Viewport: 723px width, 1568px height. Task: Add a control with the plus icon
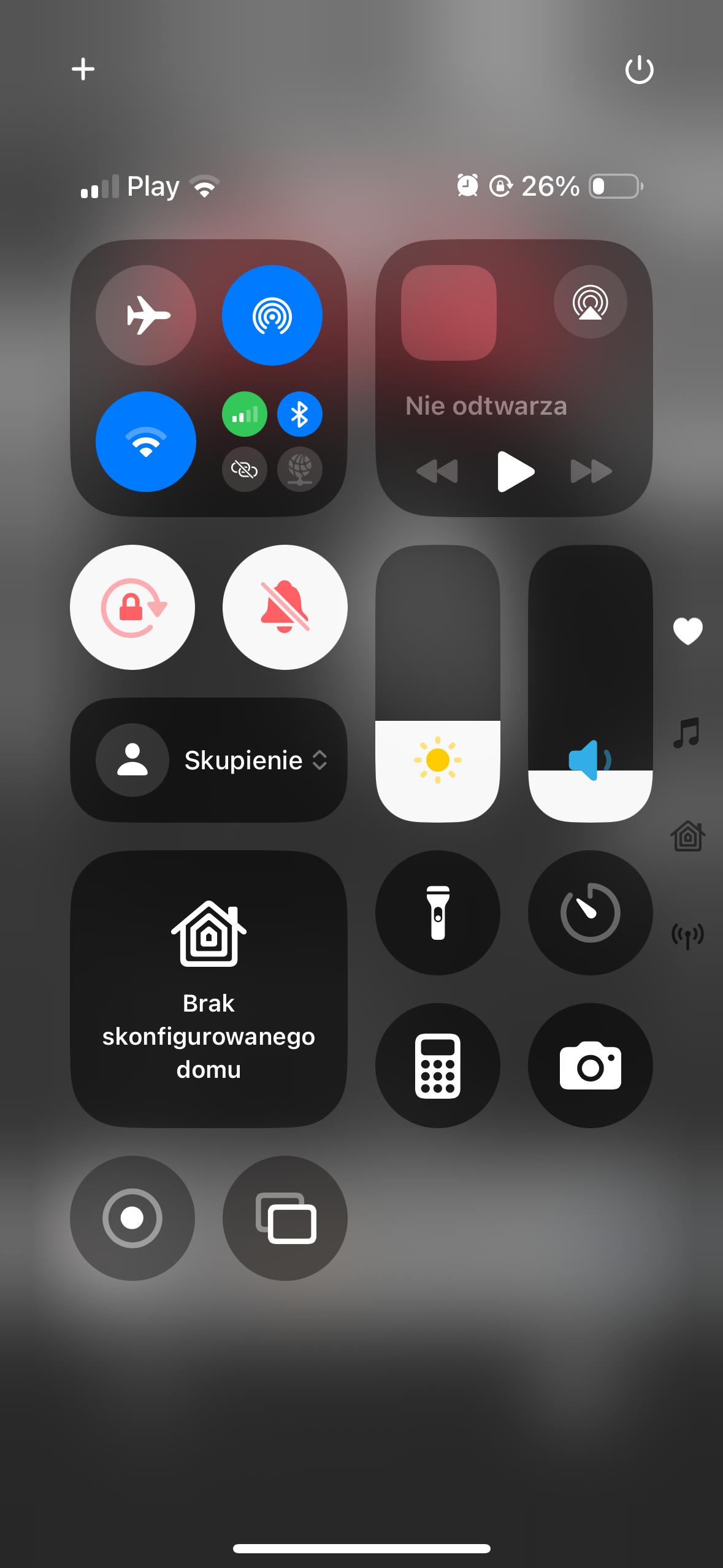click(x=83, y=69)
